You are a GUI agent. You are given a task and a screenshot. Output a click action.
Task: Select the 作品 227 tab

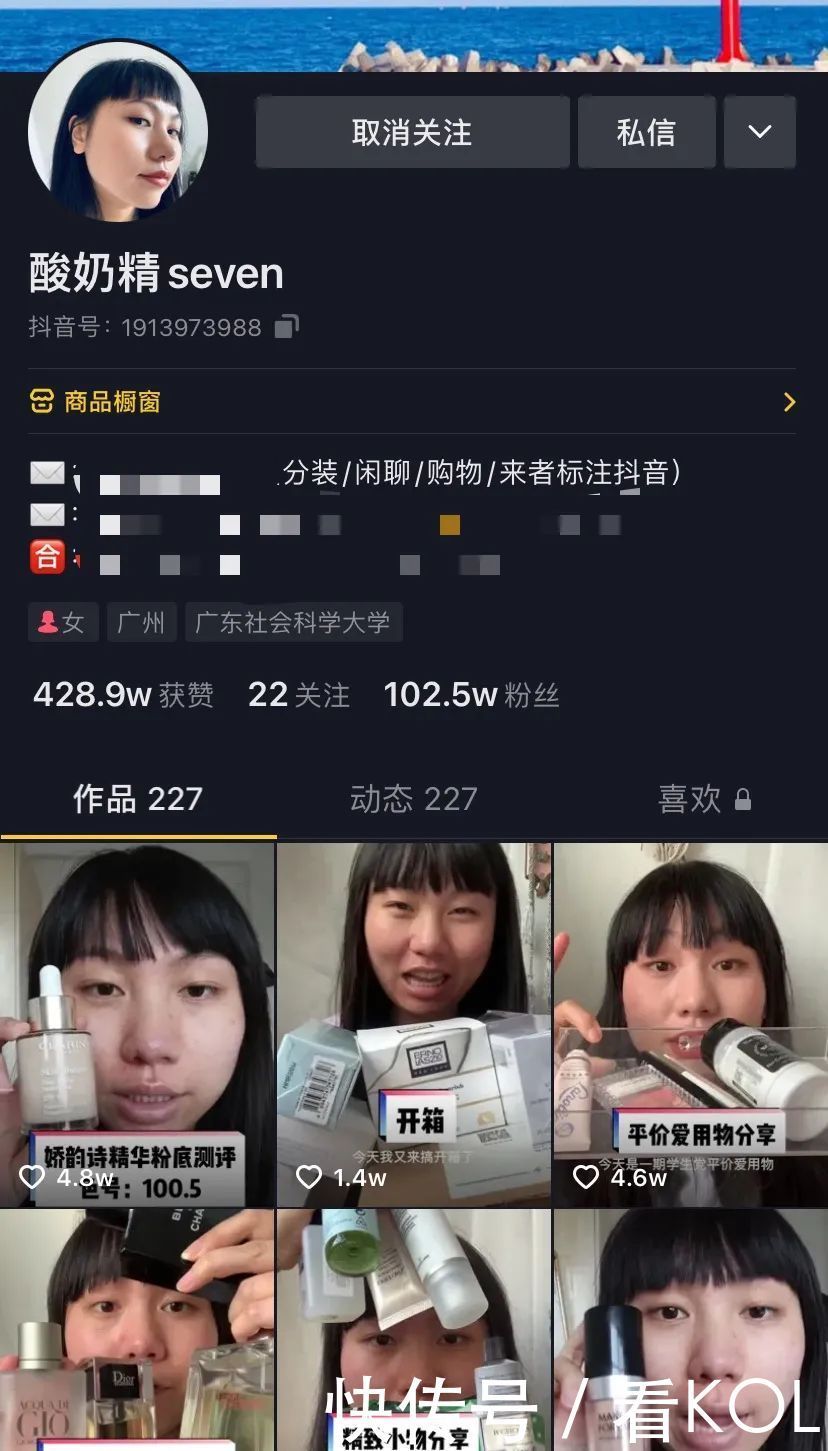pos(138,798)
